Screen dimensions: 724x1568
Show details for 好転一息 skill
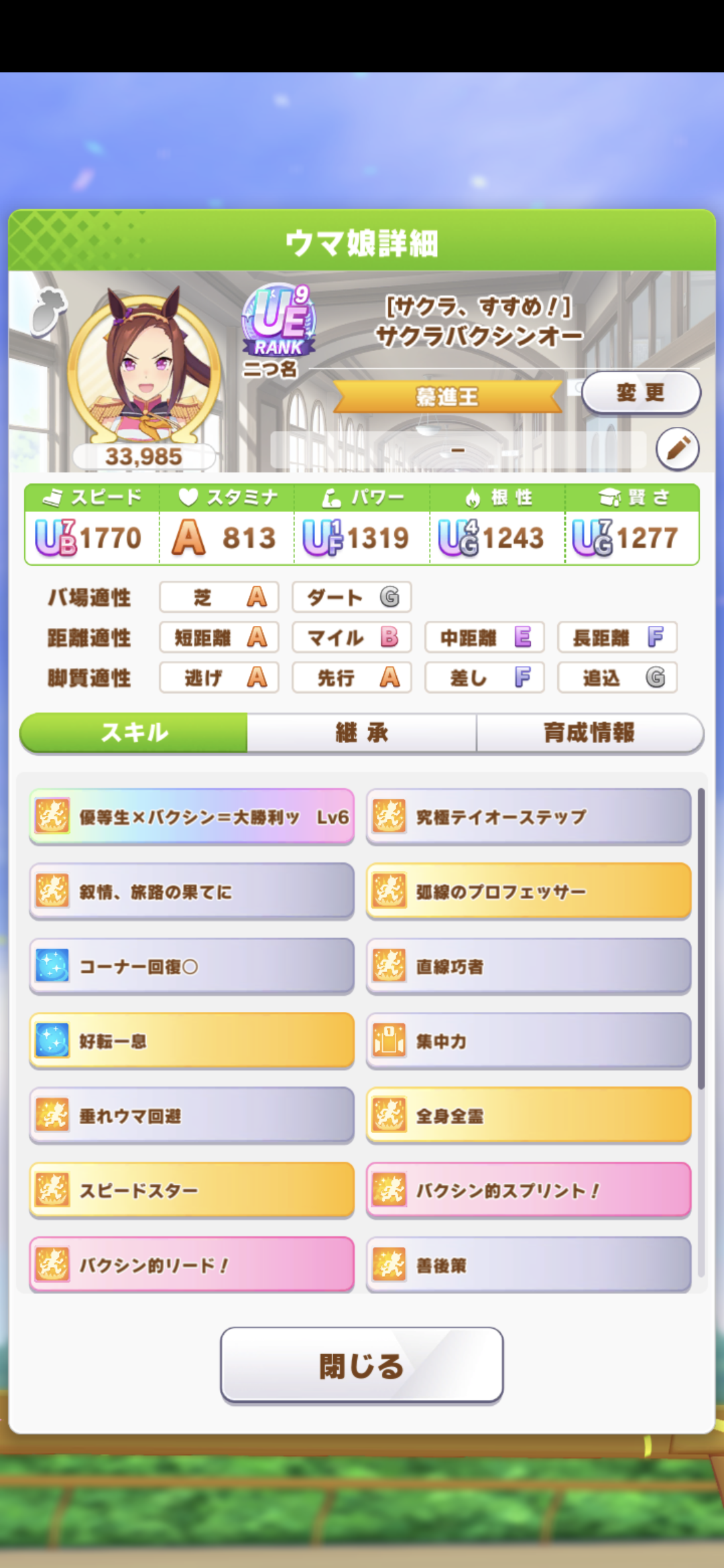[x=192, y=1041]
